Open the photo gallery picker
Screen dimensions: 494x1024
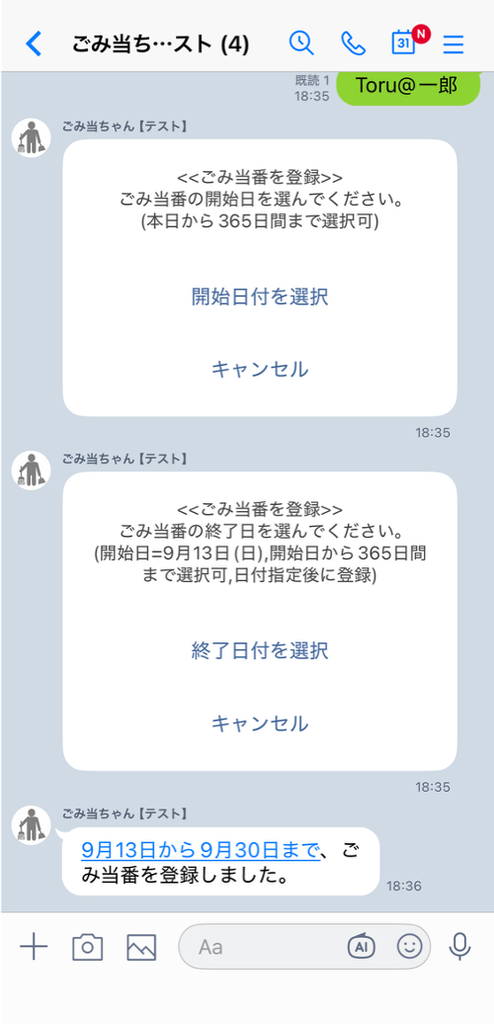pyautogui.click(x=141, y=947)
